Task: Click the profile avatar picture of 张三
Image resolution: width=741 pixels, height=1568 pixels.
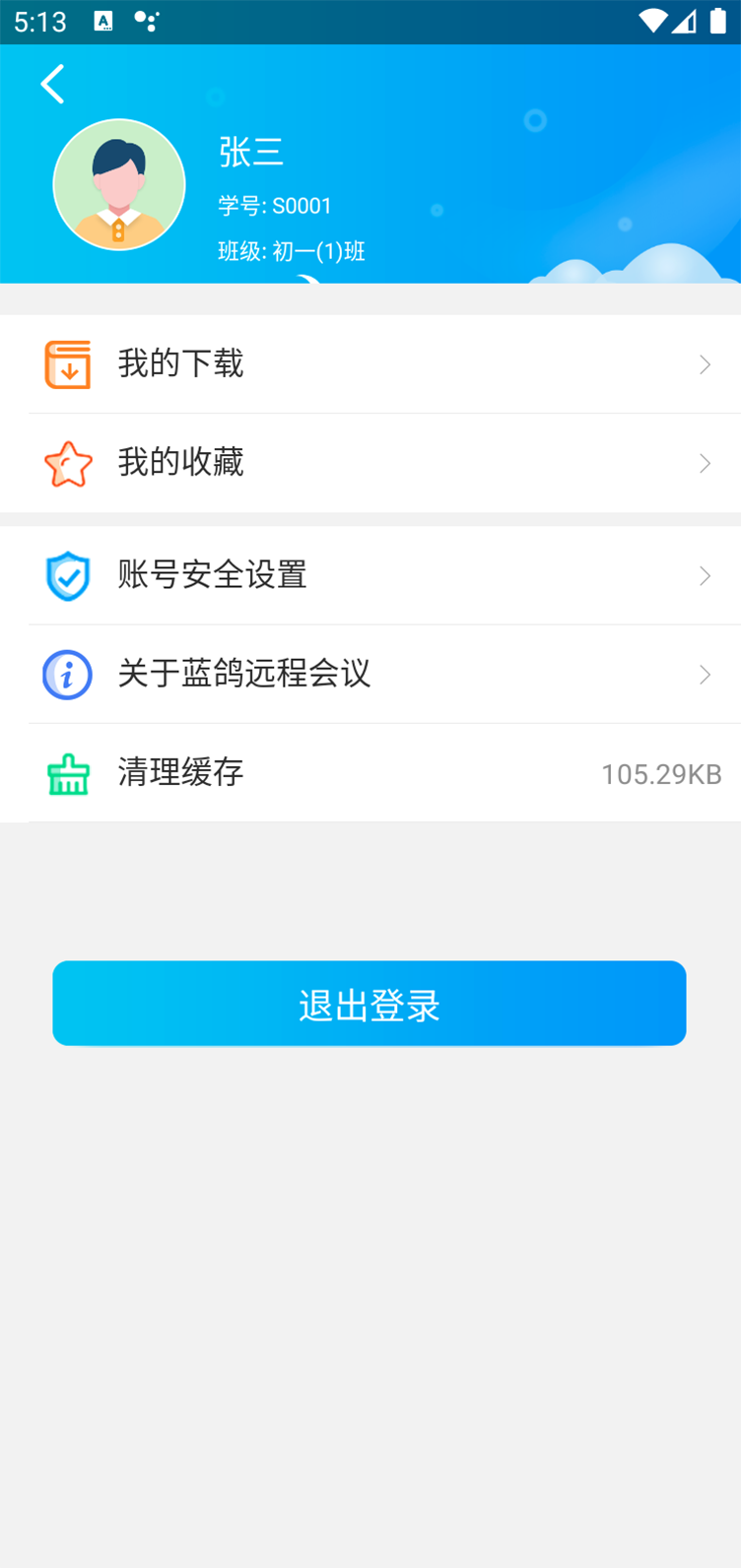Action: coord(119,184)
